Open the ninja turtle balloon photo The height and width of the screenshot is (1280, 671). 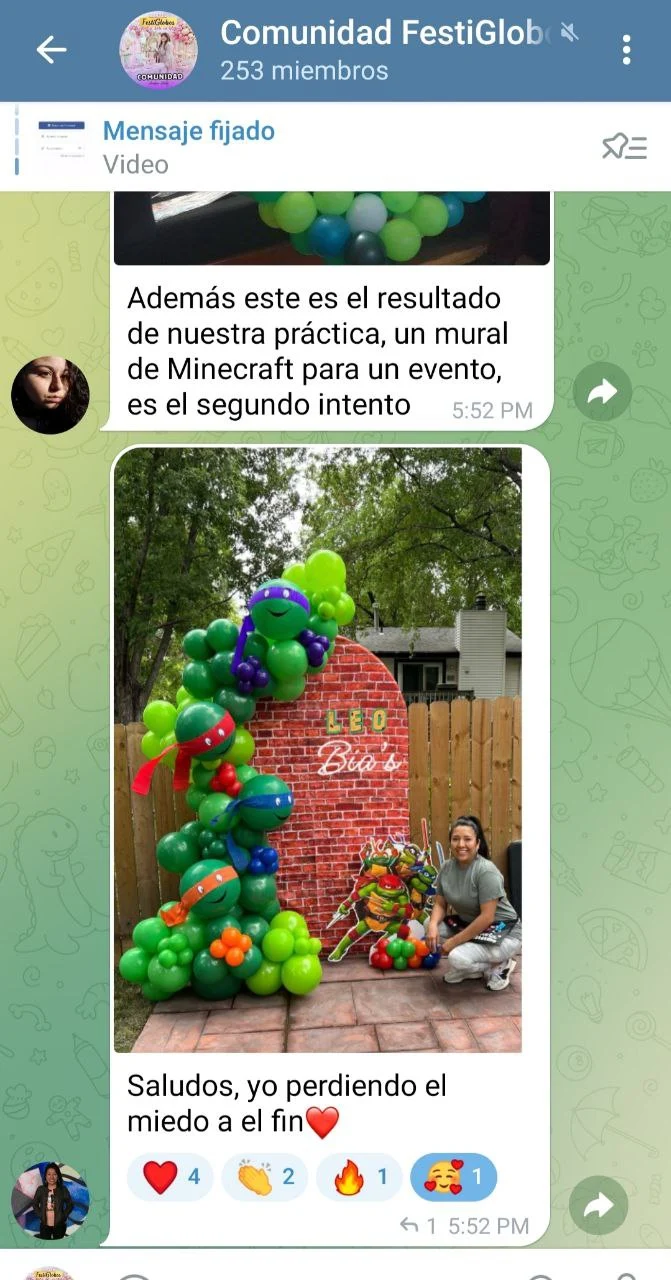318,748
